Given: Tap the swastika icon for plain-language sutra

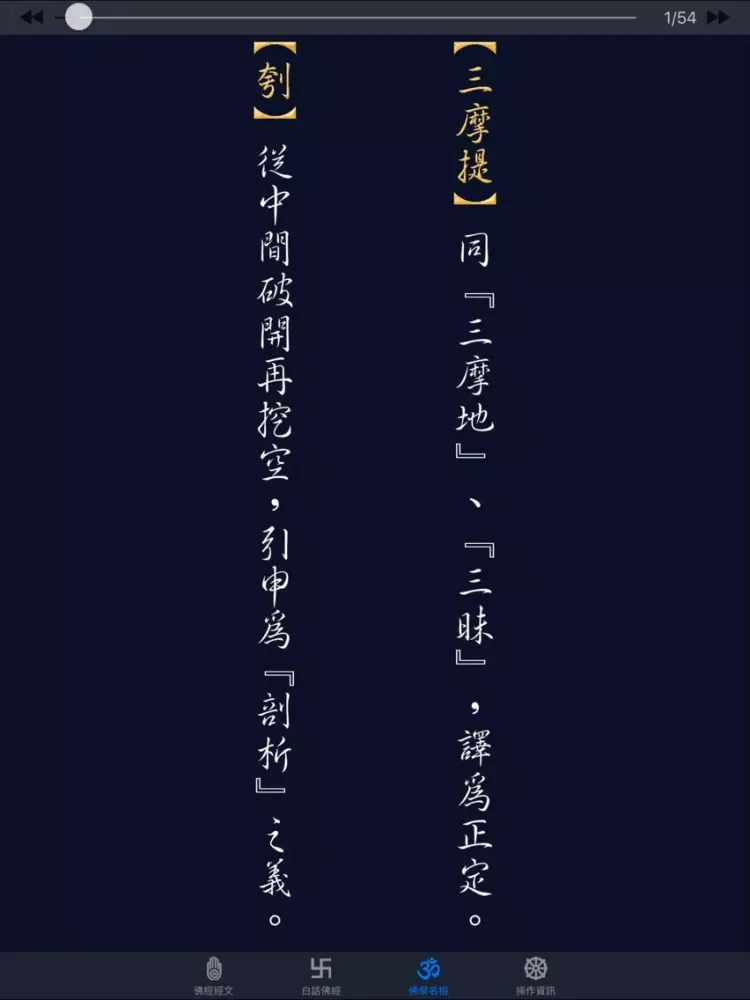Looking at the screenshot, I should click(x=323, y=970).
